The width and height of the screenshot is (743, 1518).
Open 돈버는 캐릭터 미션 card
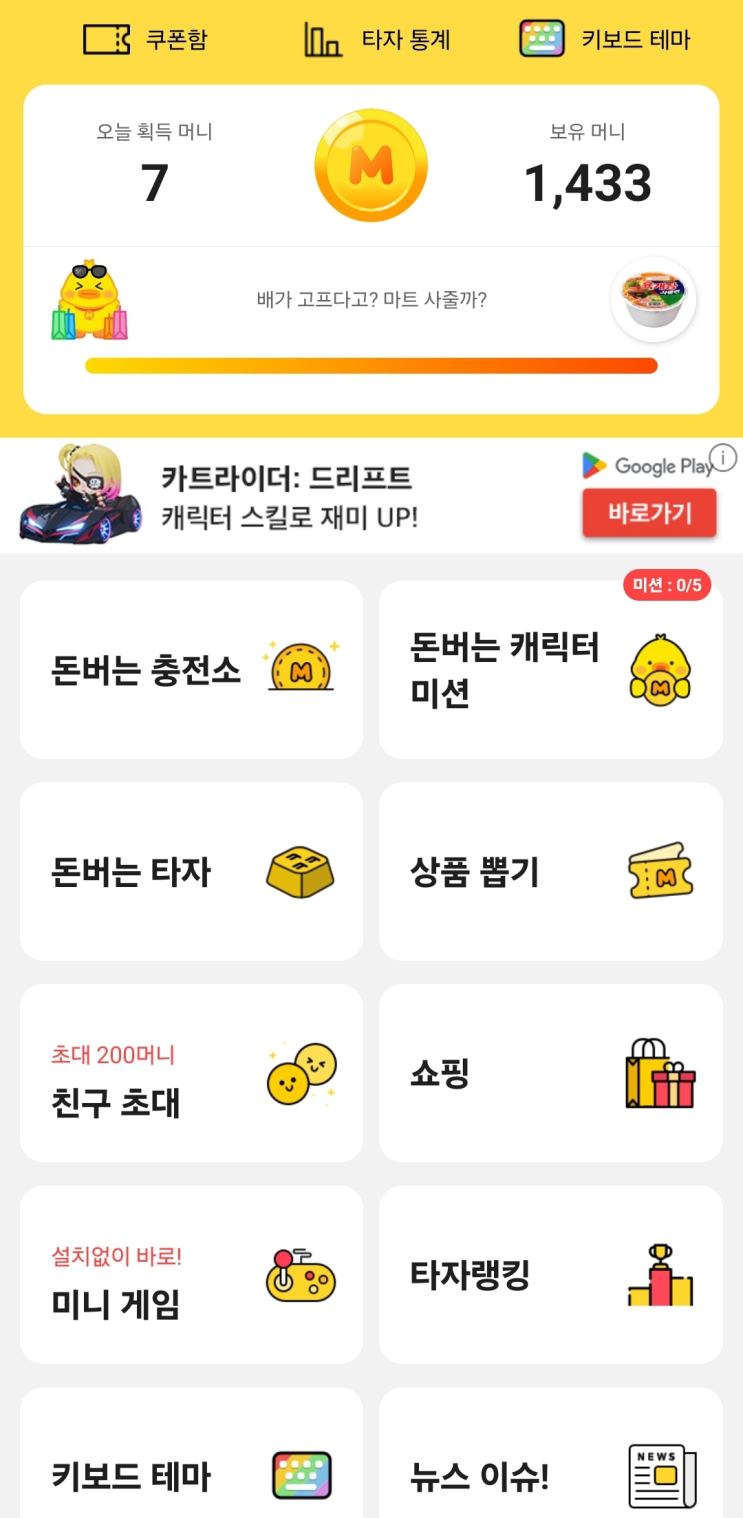click(x=550, y=669)
